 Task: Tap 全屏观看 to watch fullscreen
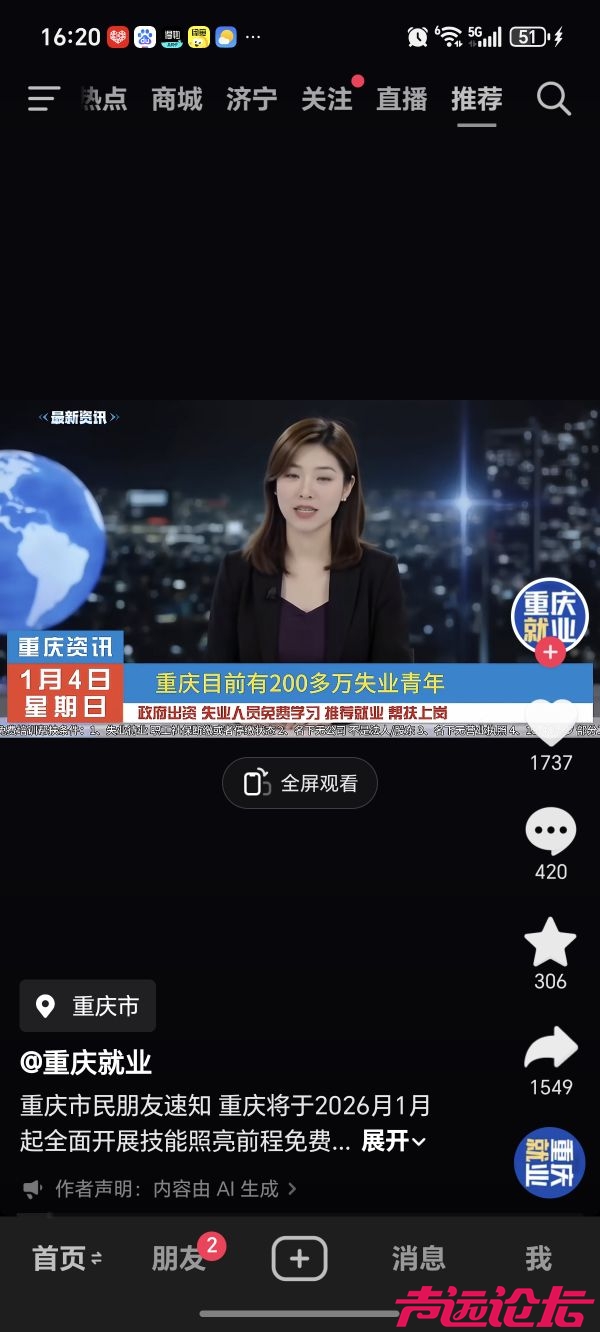pyautogui.click(x=300, y=783)
